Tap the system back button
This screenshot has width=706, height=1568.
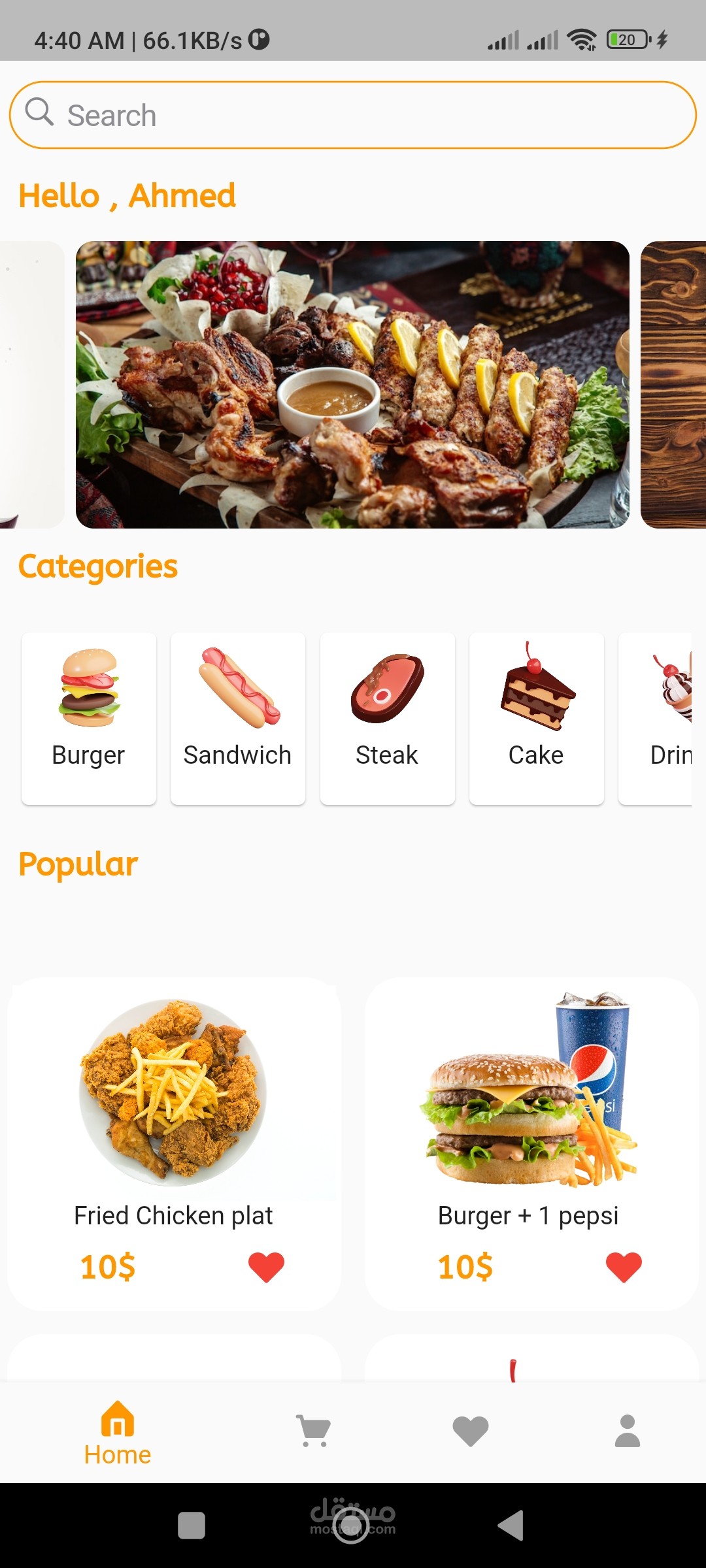coord(511,1526)
